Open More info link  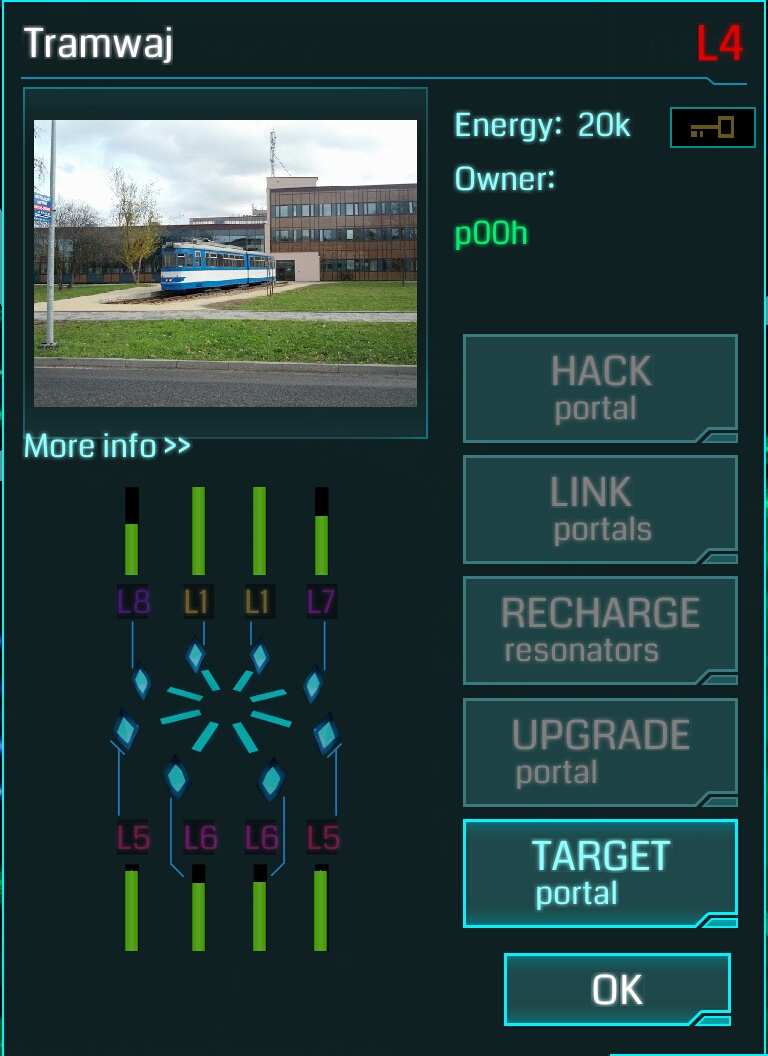point(107,446)
